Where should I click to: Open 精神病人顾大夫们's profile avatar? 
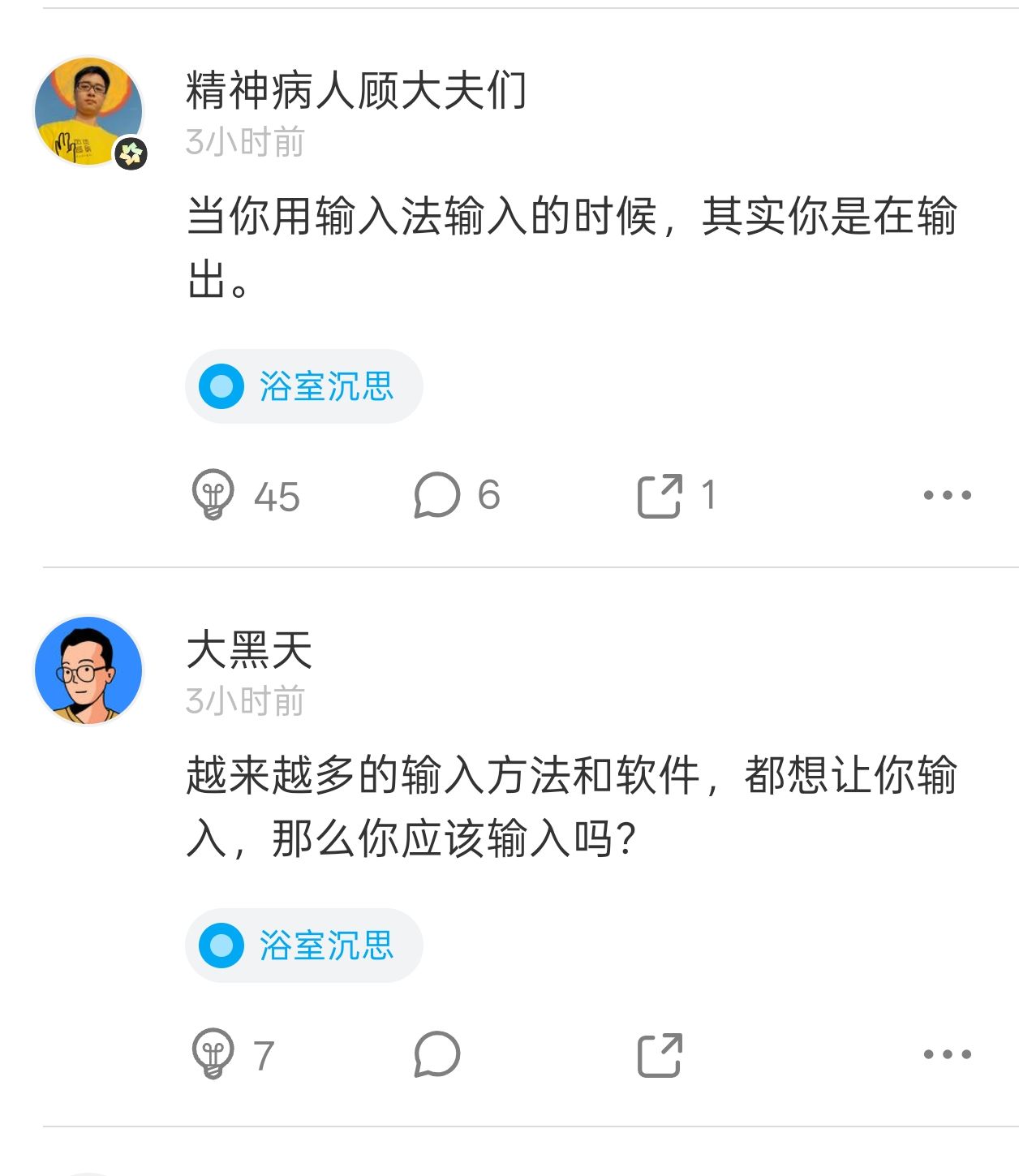pyautogui.click(x=88, y=111)
